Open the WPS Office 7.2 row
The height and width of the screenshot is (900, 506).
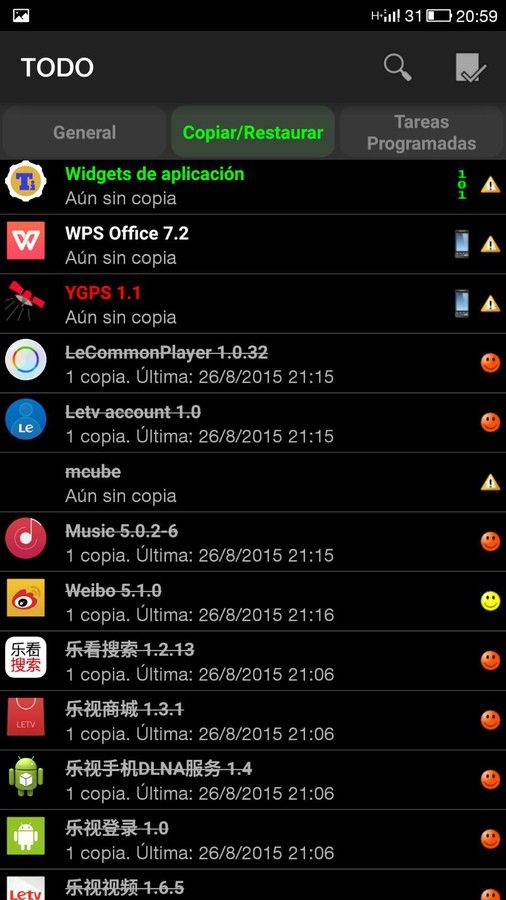tap(253, 245)
